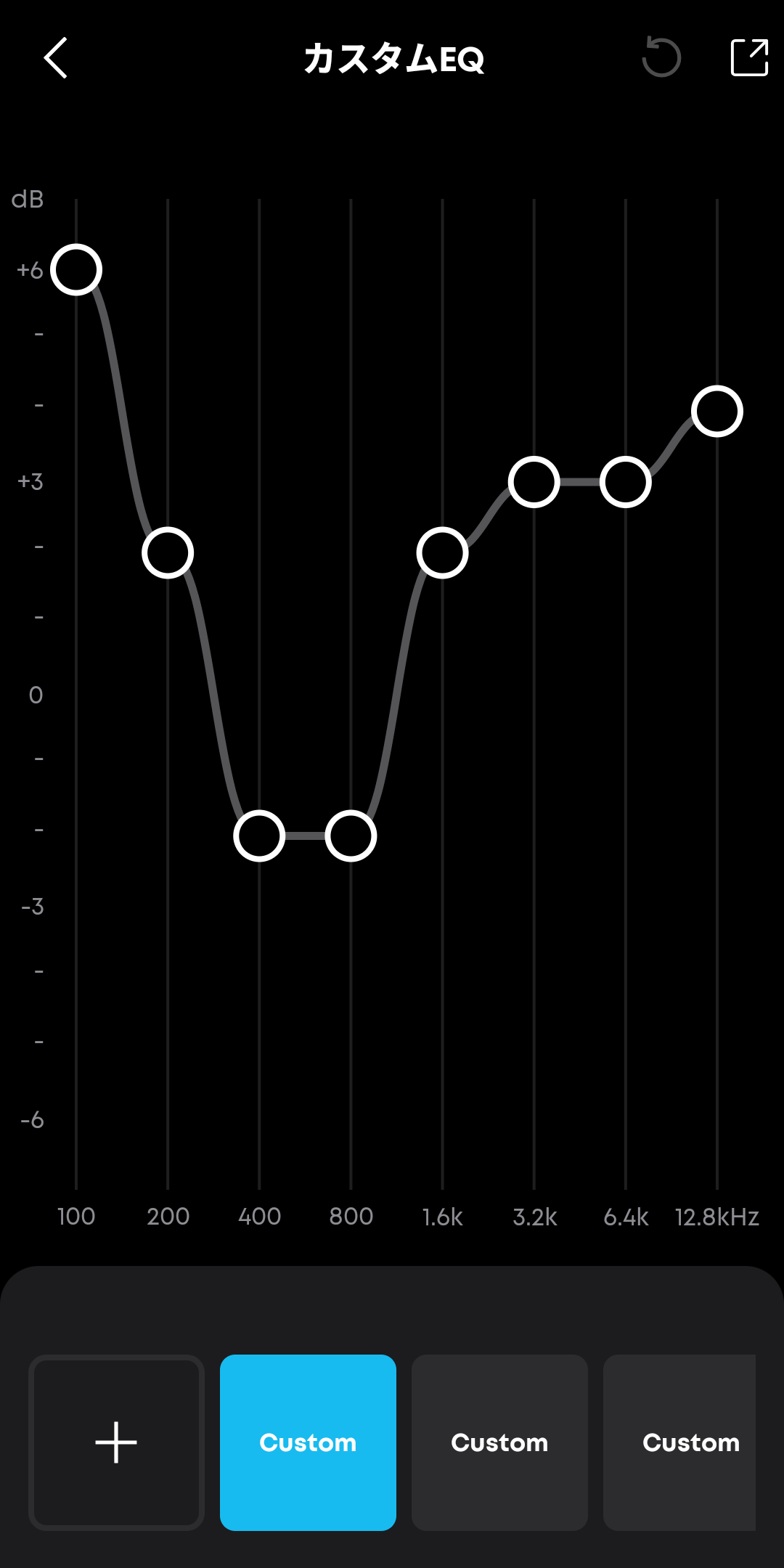Screen dimensions: 784x1568
Task: Share the custom EQ via export icon
Action: coord(749,57)
